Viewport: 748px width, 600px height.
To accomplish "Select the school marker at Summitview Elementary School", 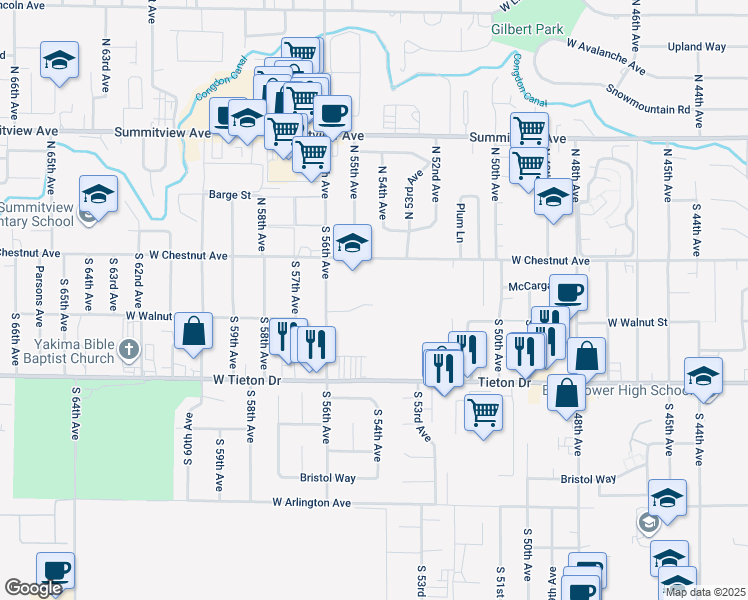I will point(98,194).
